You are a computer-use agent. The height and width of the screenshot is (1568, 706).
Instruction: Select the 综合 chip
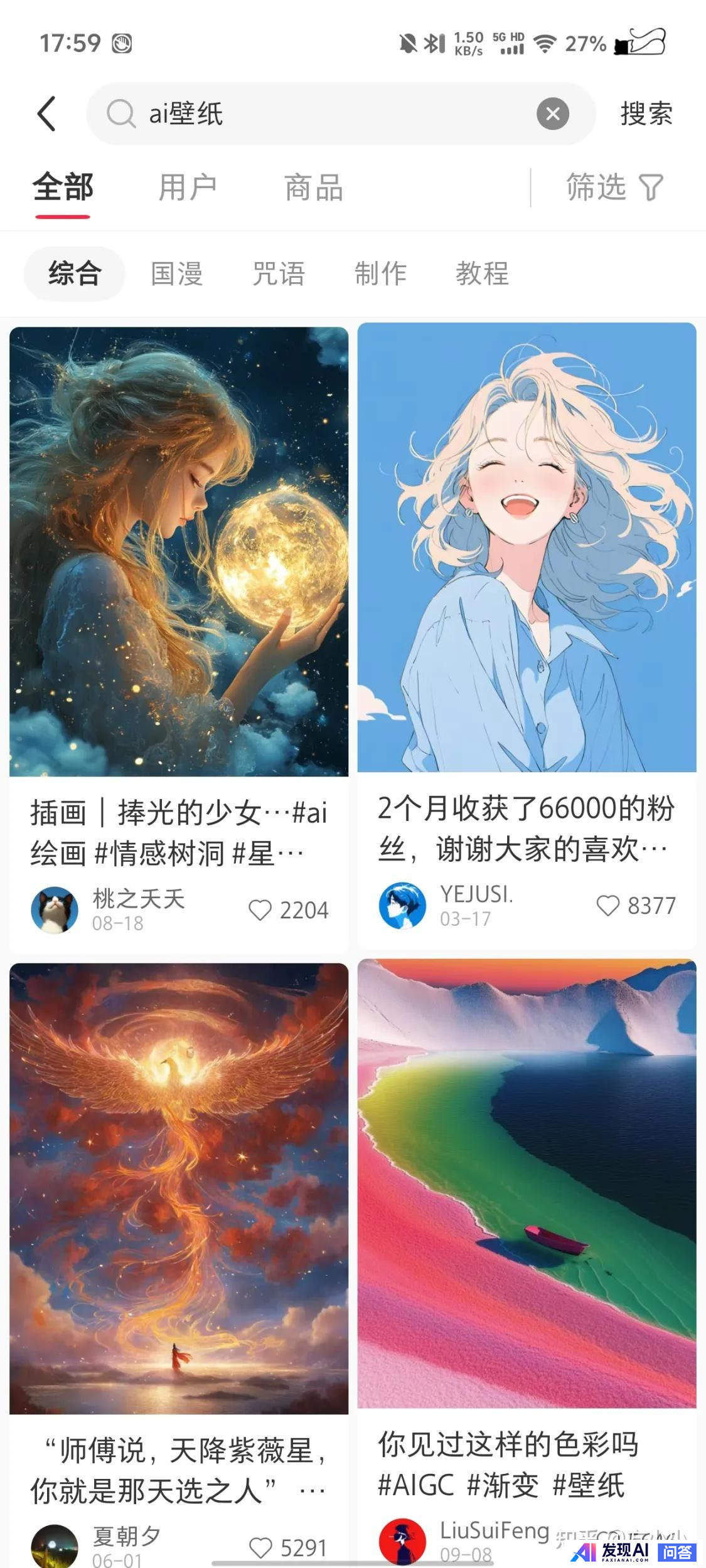pyautogui.click(x=75, y=273)
